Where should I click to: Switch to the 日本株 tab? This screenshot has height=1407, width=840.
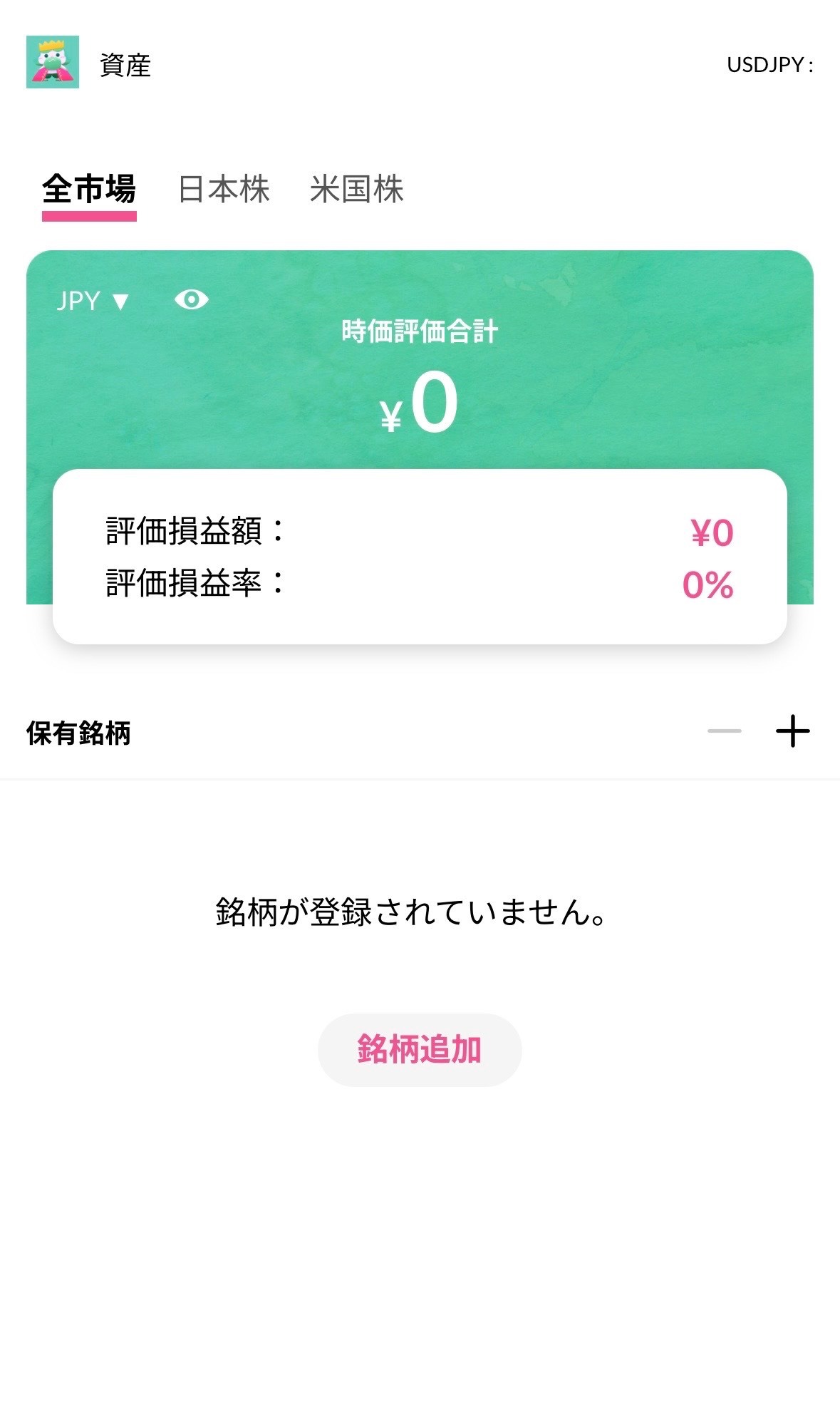[x=224, y=190]
